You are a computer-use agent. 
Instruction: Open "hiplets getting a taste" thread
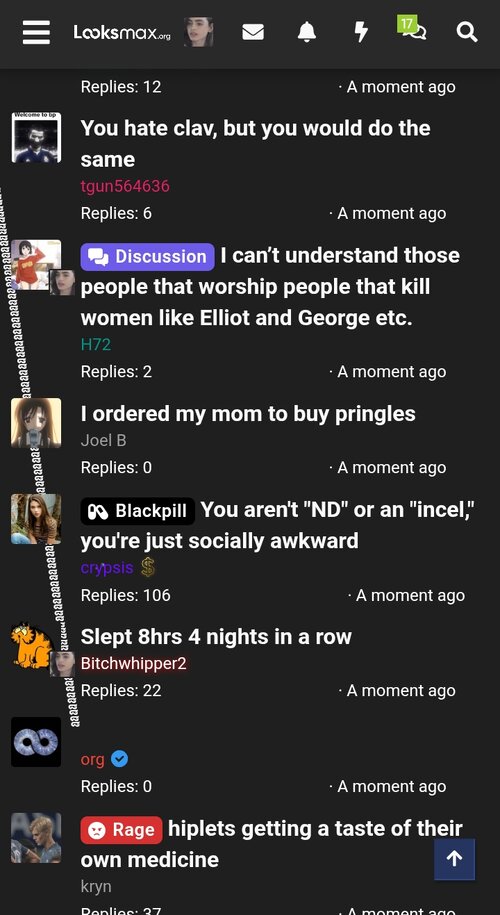click(x=271, y=844)
